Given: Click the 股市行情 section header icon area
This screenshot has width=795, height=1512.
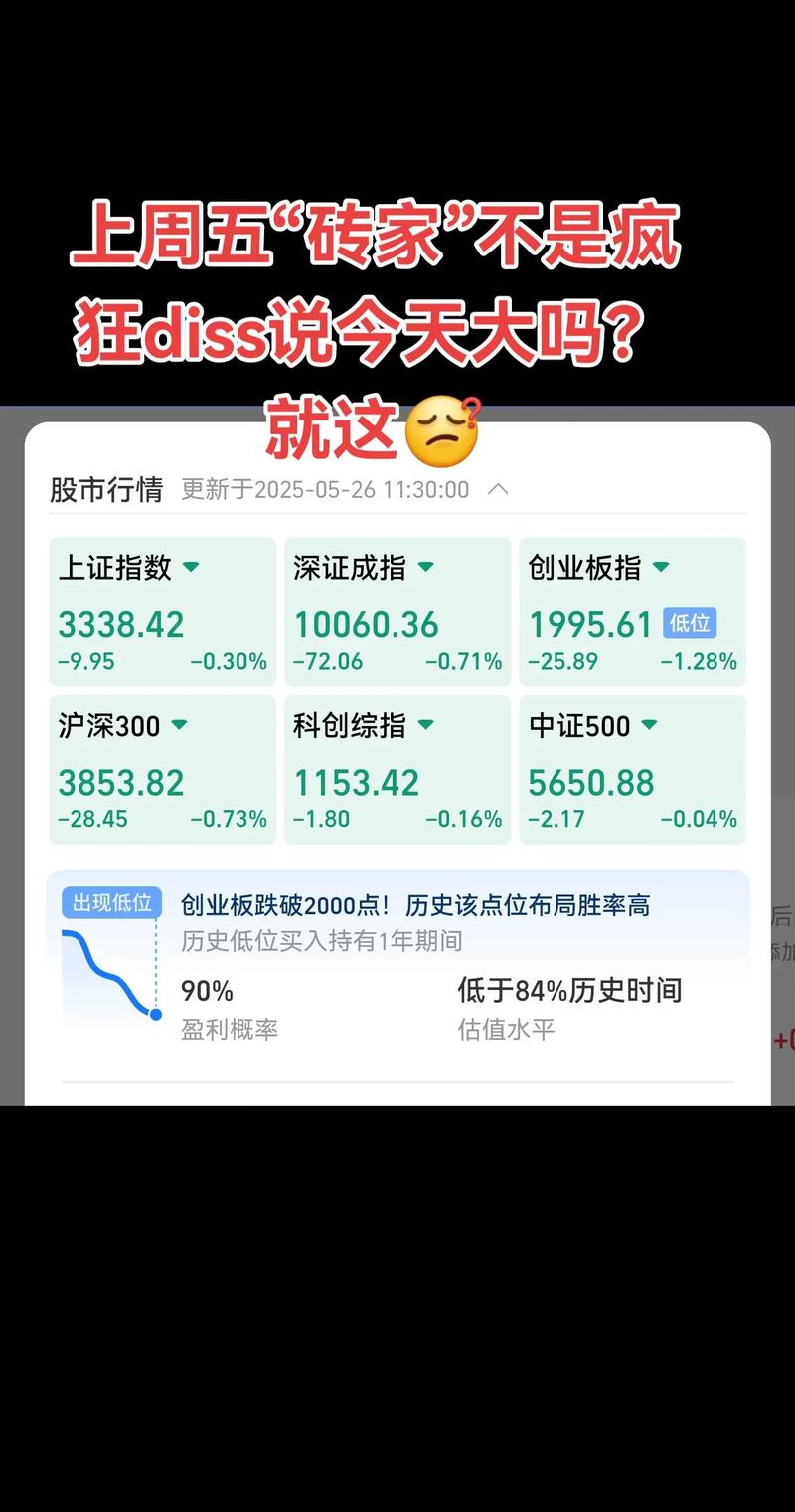Looking at the screenshot, I should (106, 489).
